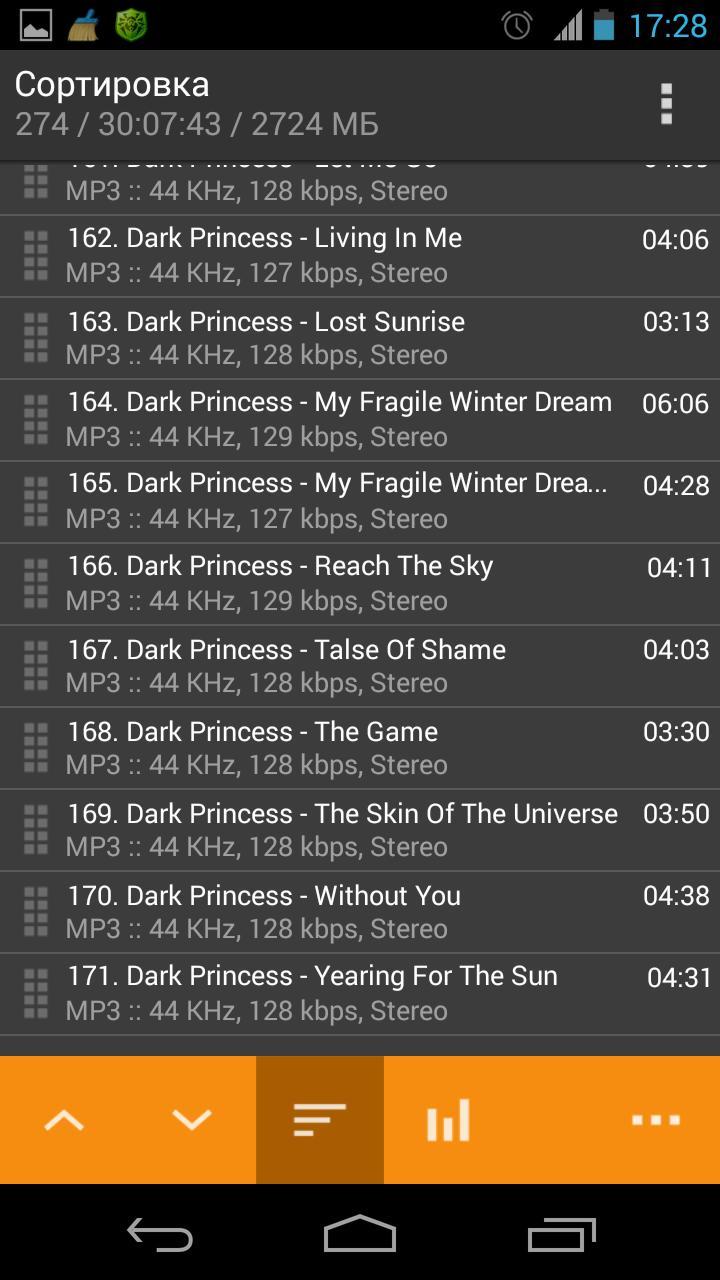Select track 168 The Game
This screenshot has width=720, height=1280.
[340, 748]
